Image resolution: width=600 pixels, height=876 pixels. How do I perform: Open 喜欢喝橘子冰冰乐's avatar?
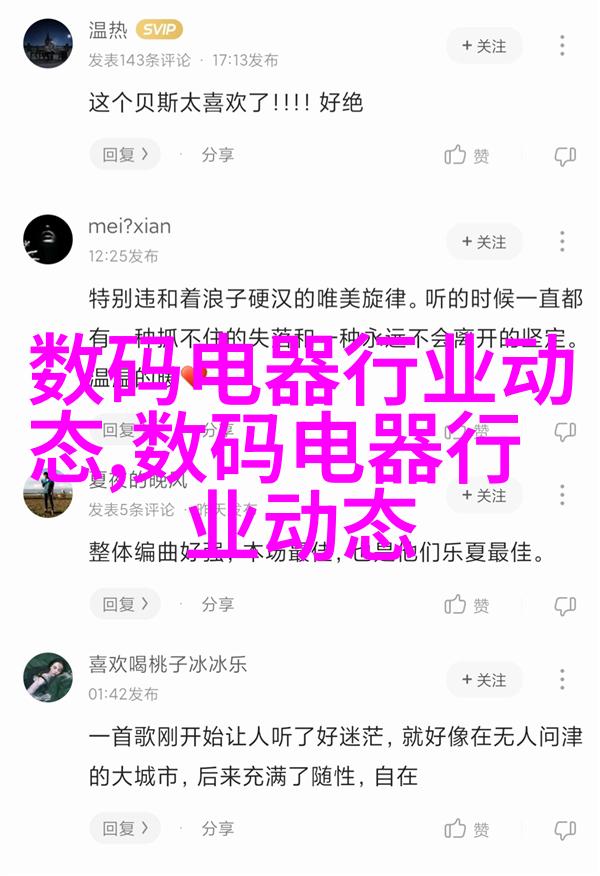48,677
